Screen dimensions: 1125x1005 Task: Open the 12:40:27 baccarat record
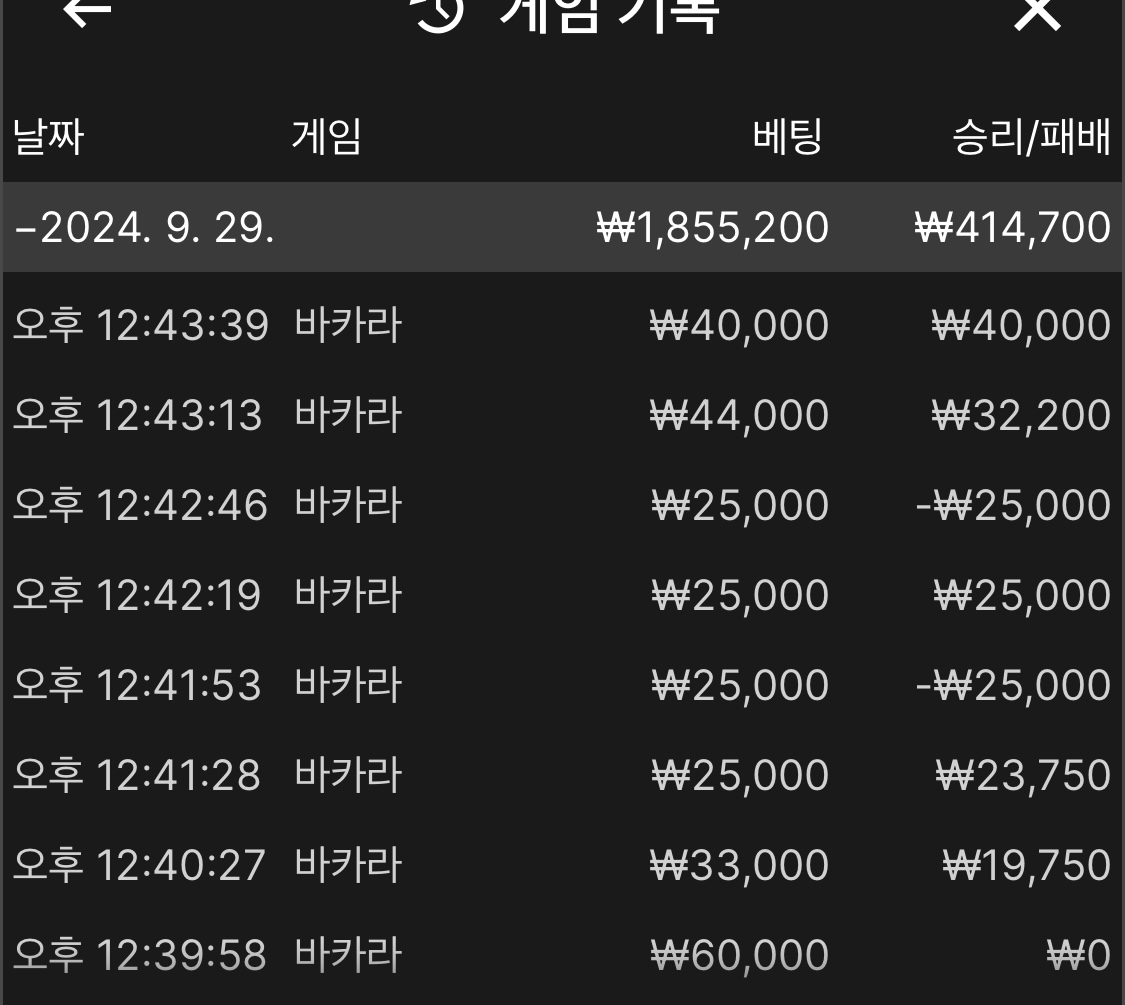click(x=562, y=865)
